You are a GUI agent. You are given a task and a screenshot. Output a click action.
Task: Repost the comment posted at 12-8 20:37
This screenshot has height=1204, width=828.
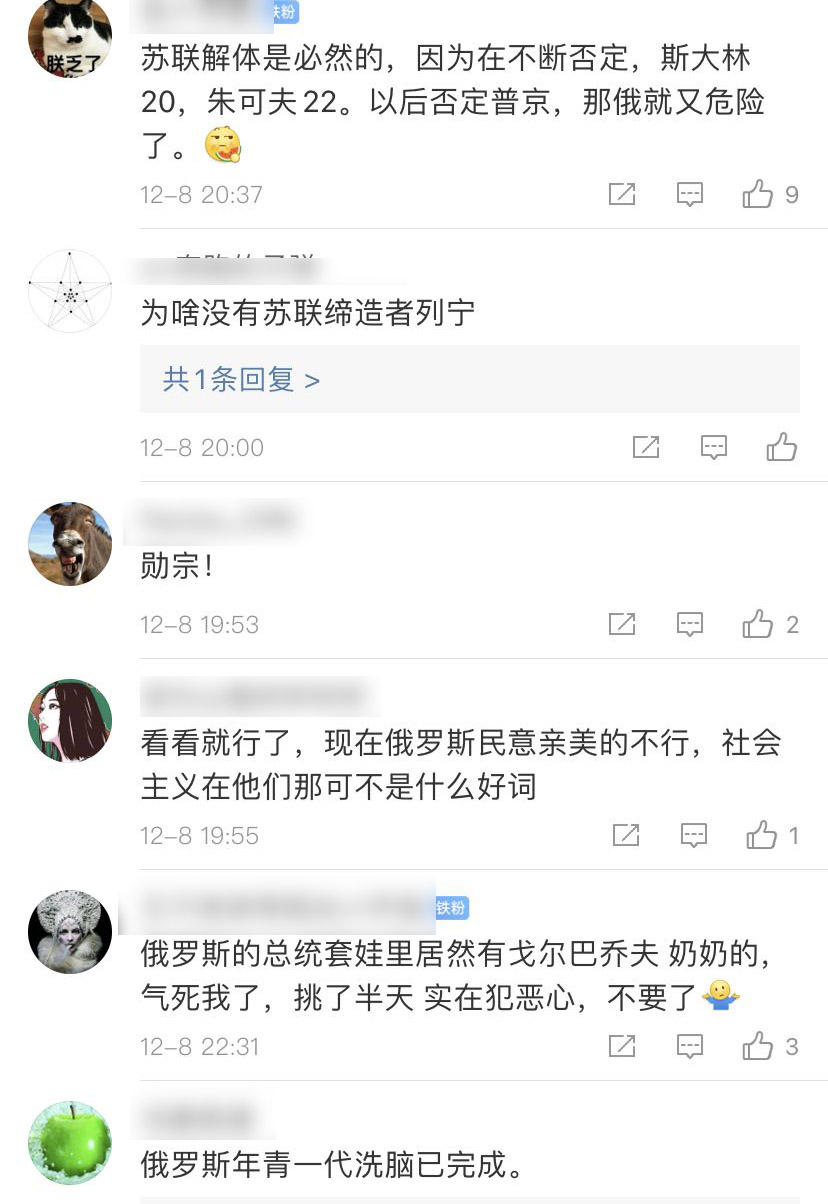point(622,194)
